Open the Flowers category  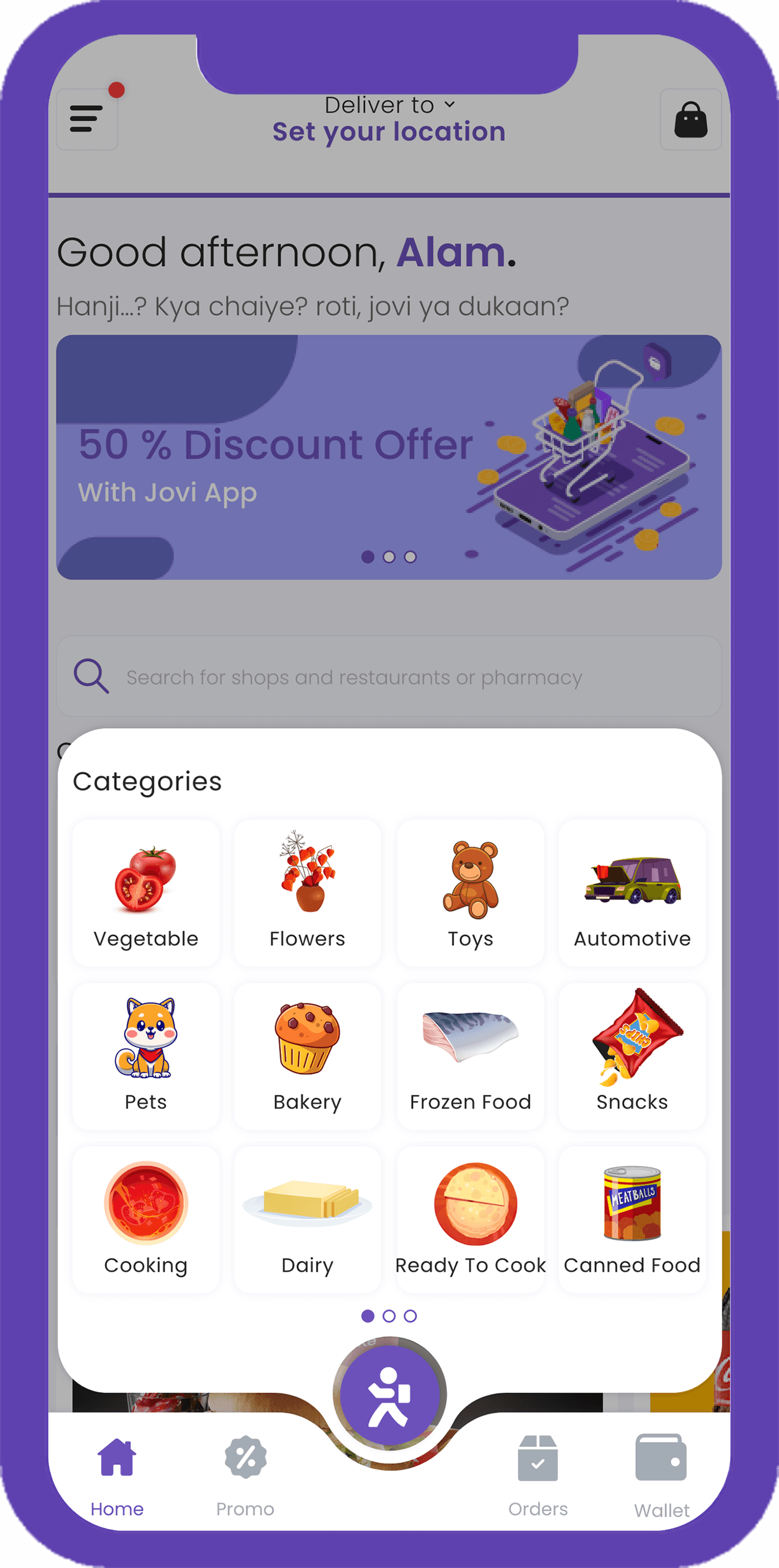click(x=307, y=892)
